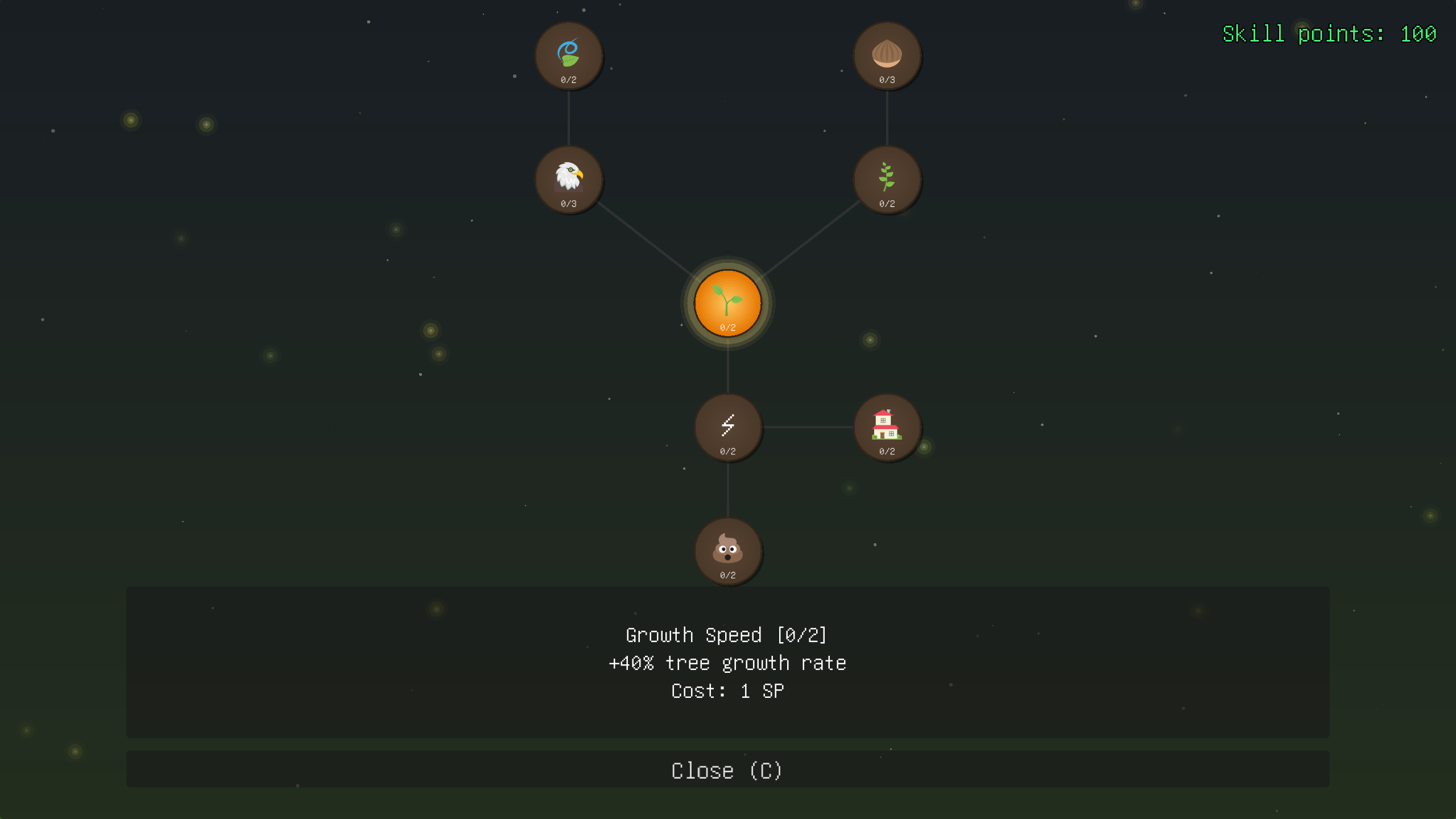Select the poop fertilizer skill node
The height and width of the screenshot is (819, 1456).
727,551
